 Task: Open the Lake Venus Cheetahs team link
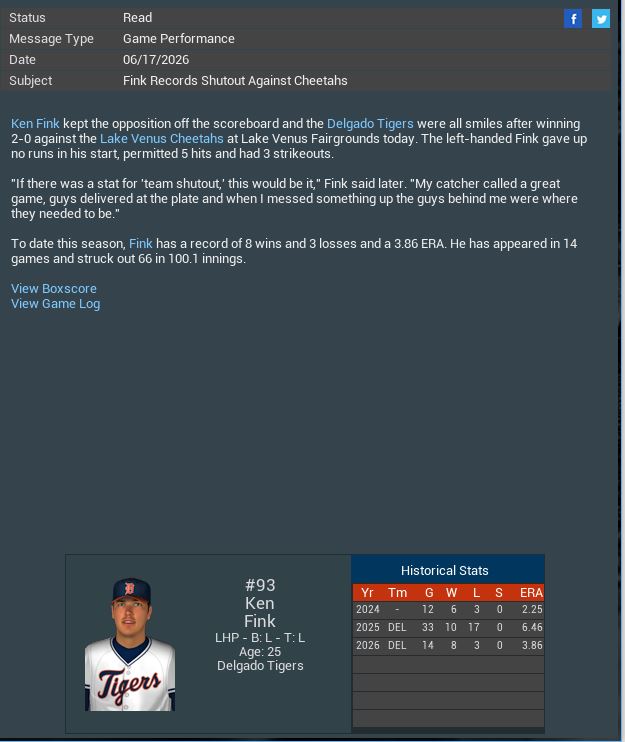[161, 139]
